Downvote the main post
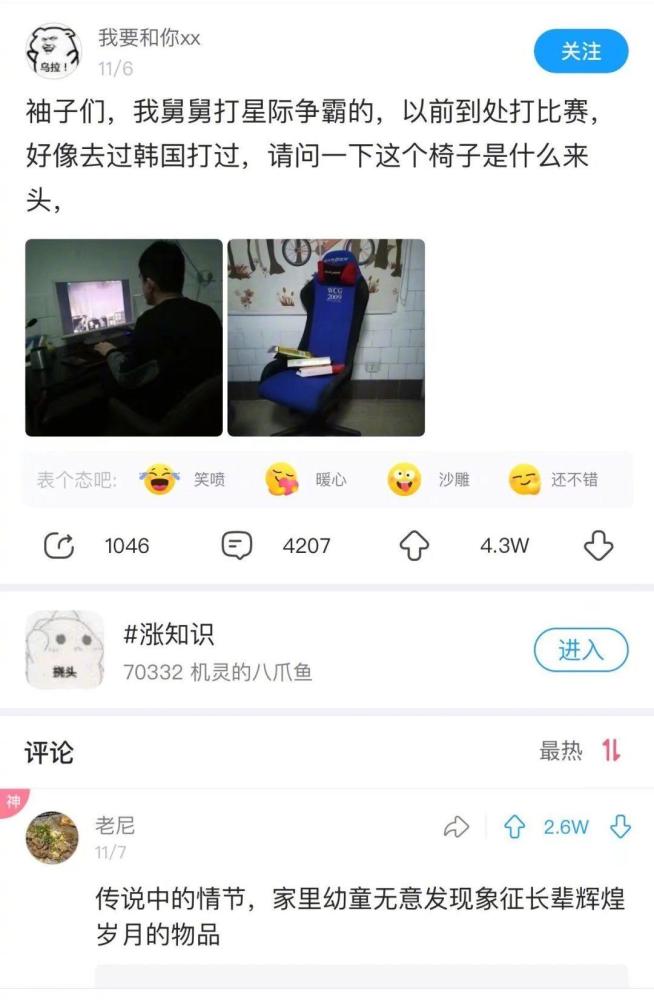 [598, 545]
